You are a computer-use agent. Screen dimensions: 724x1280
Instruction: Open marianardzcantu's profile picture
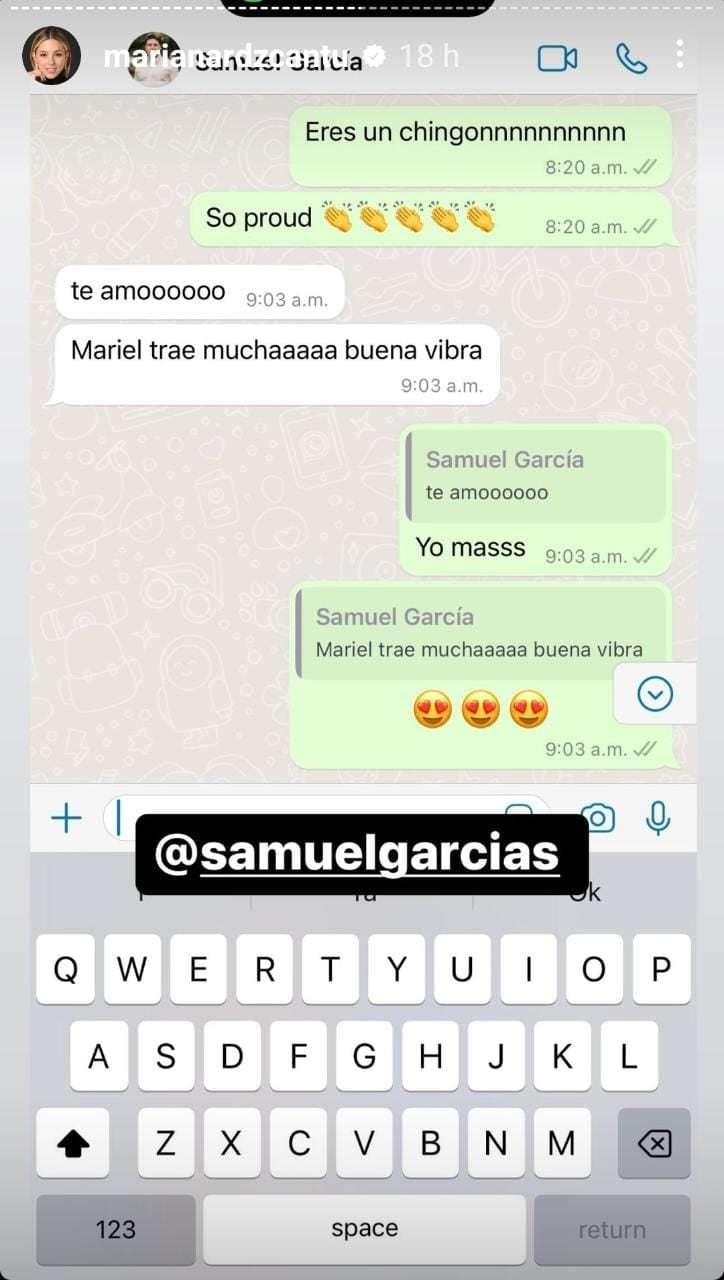tap(52, 56)
